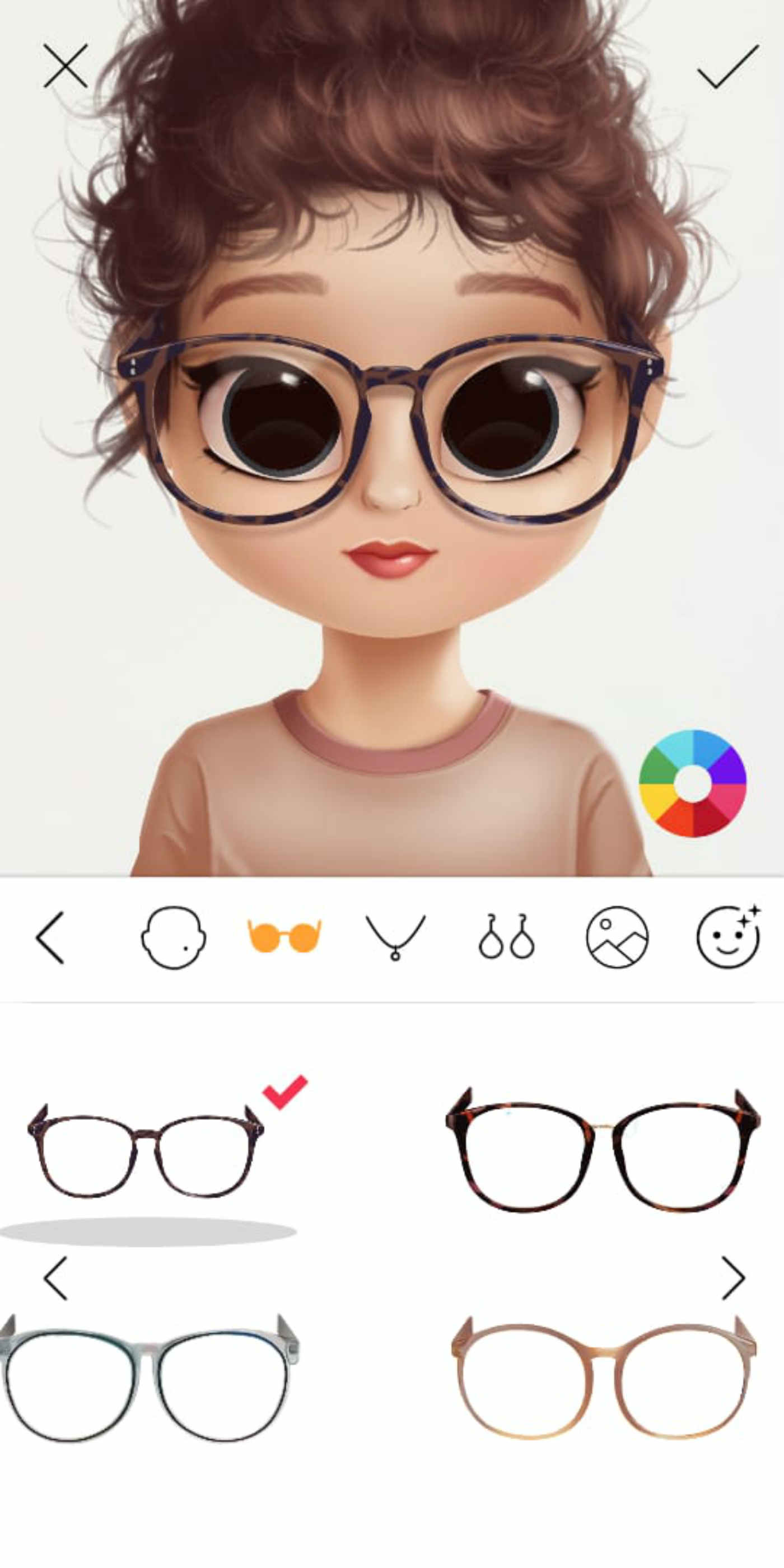Open the necklace category tab
Image resolution: width=784 pixels, height=1568 pixels.
click(395, 937)
